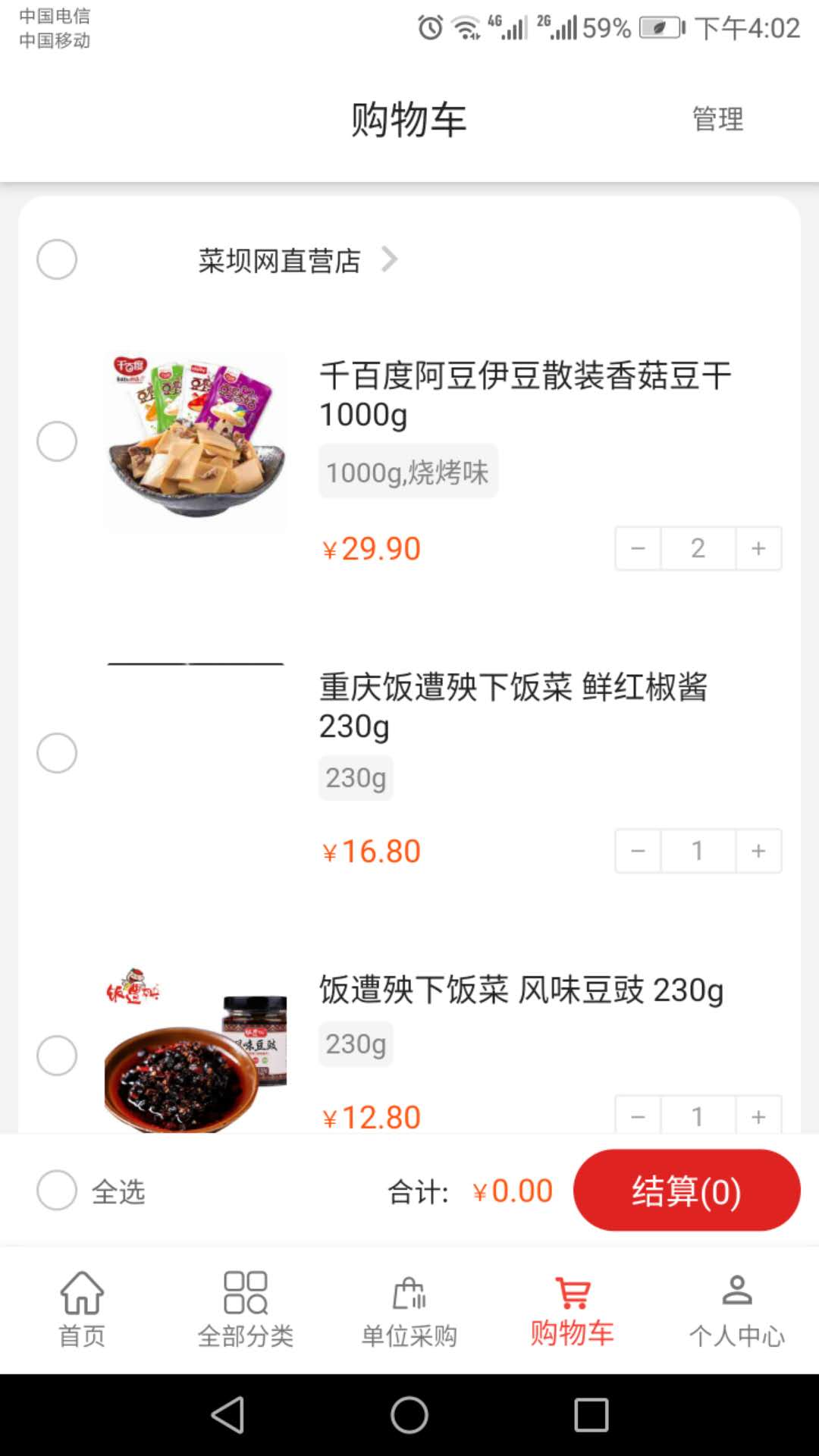819x1456 pixels.
Task: Decrease quantity of 鲜红椒酱 230g
Action: (x=638, y=851)
